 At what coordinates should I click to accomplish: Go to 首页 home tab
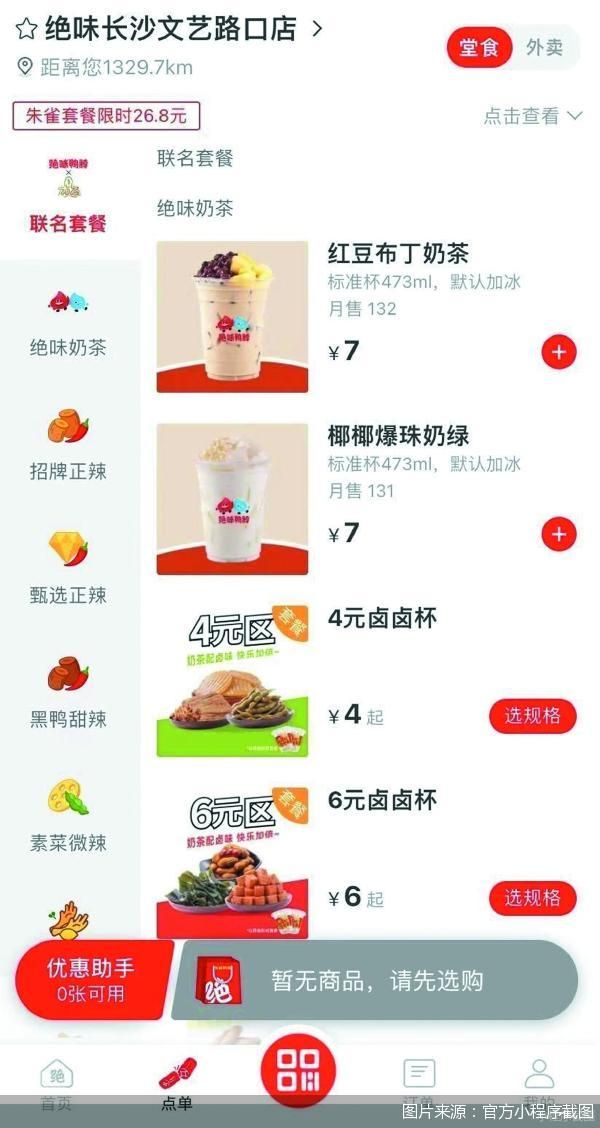pos(56,1084)
